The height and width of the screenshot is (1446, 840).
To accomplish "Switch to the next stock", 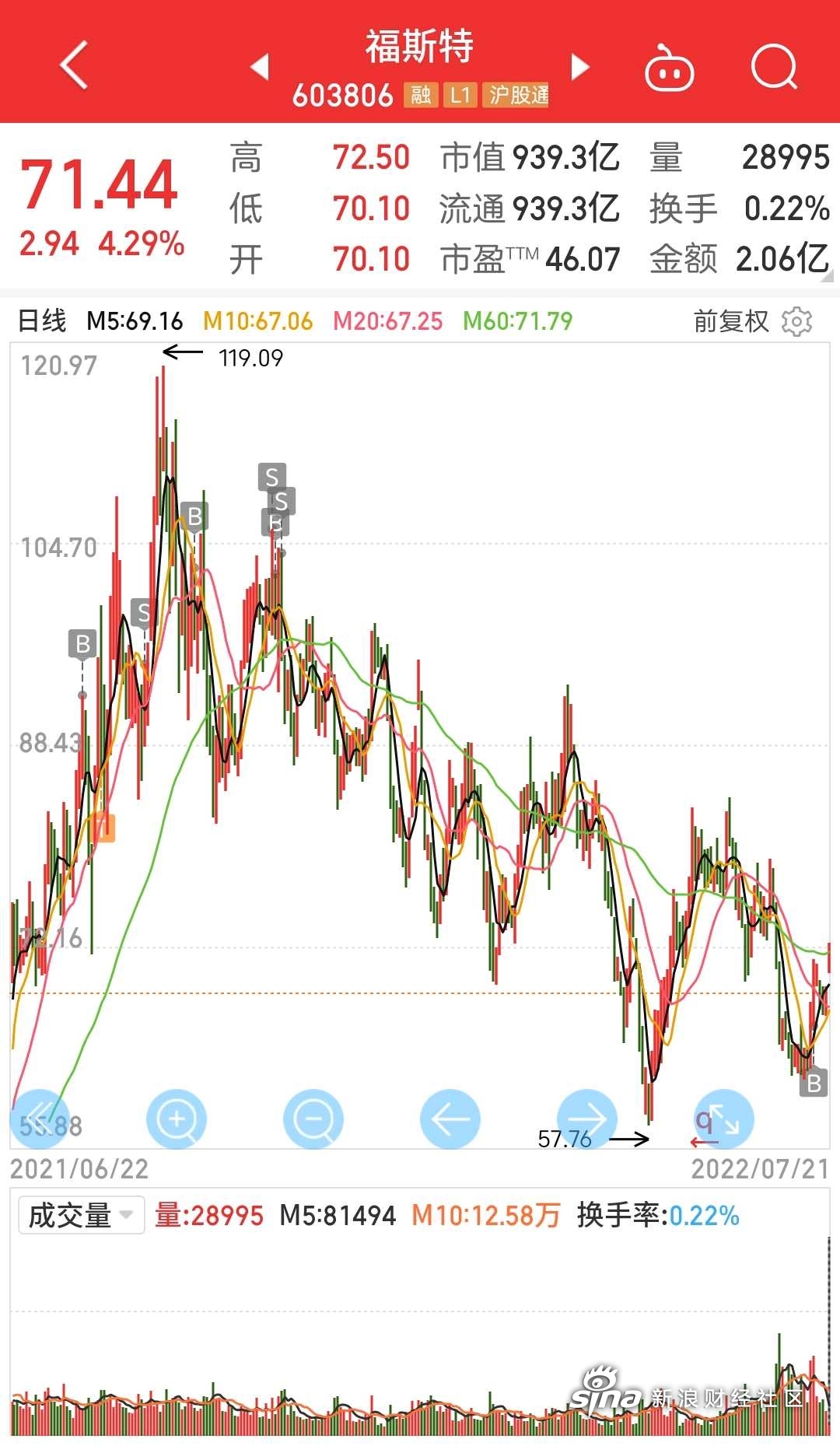I will (x=579, y=67).
